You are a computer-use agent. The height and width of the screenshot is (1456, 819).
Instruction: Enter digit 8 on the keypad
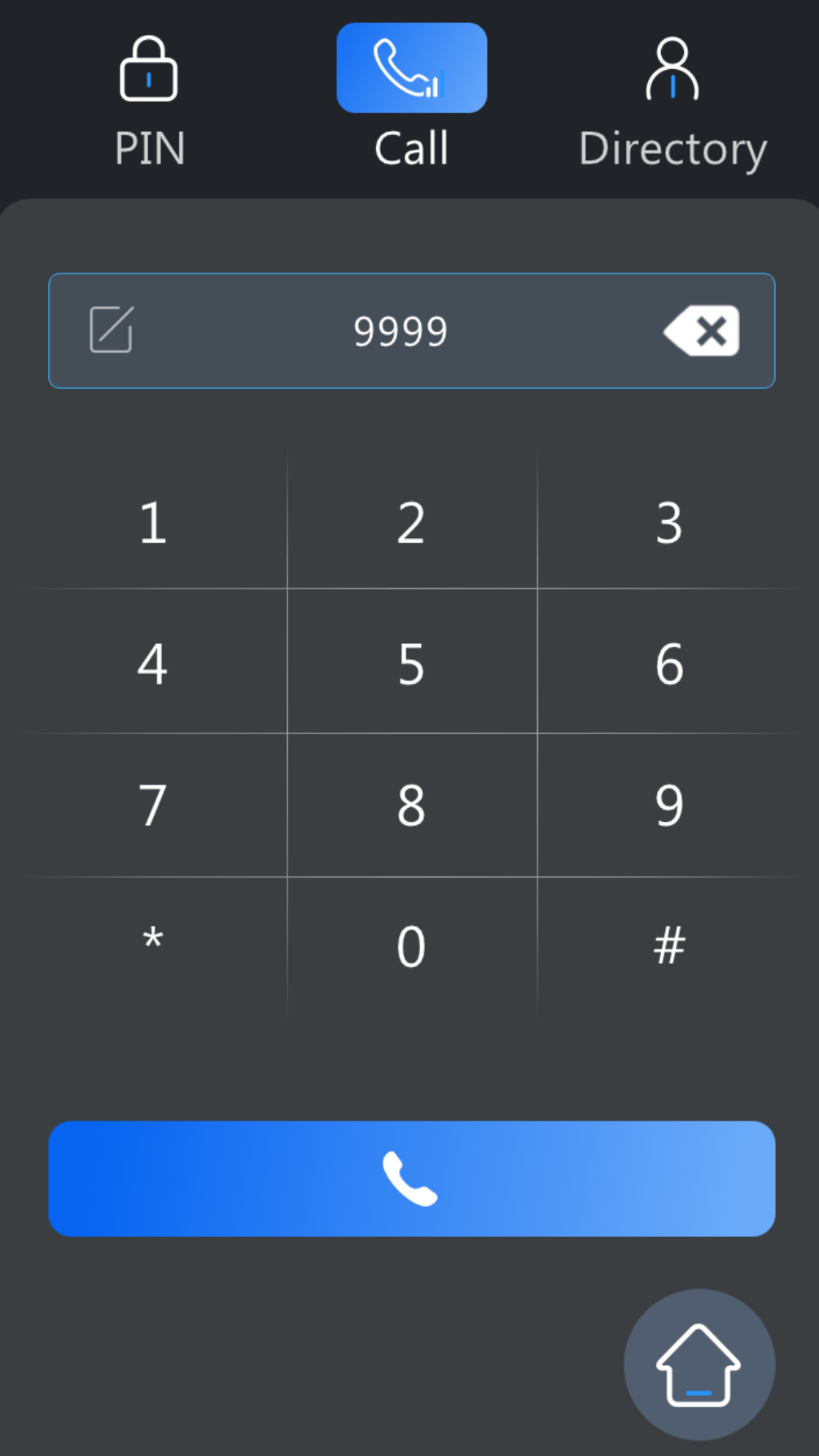411,806
